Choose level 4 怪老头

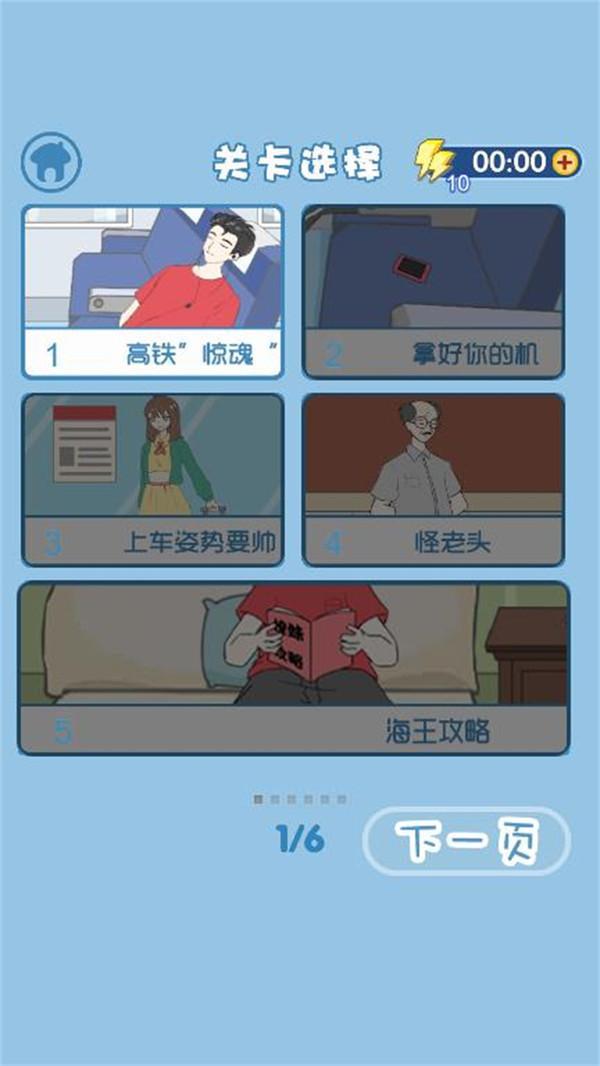click(x=433, y=479)
